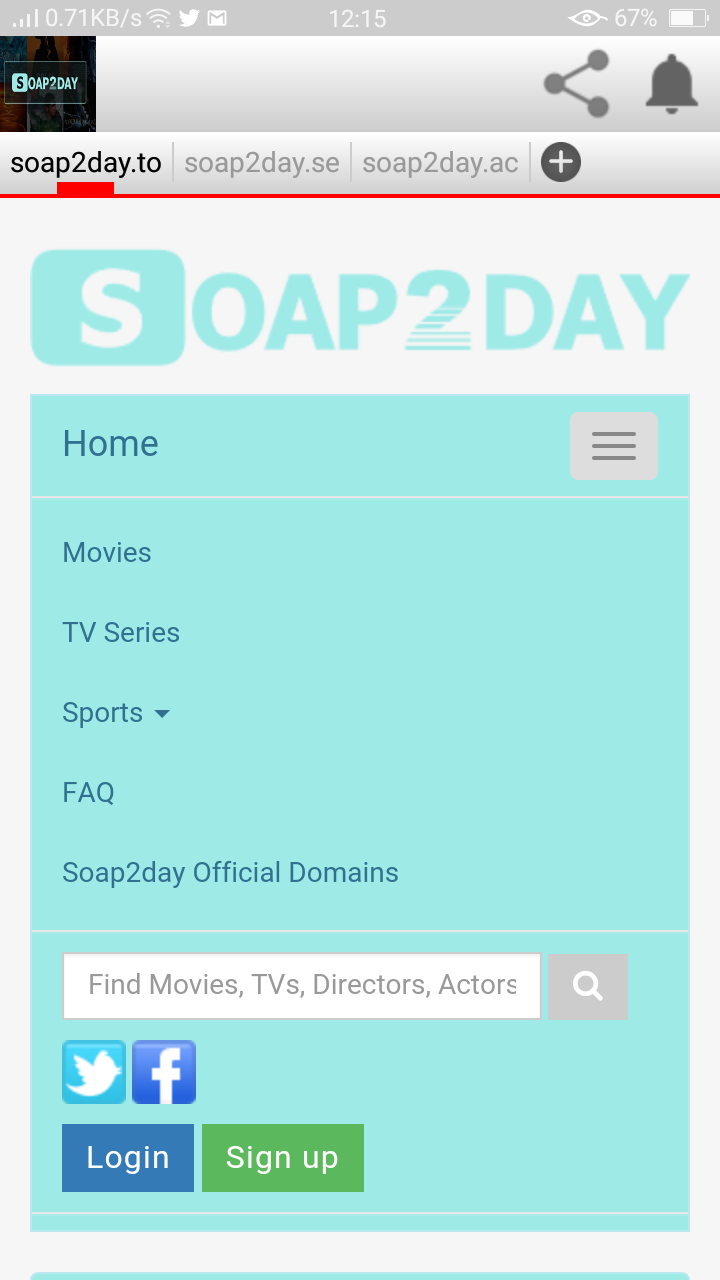Open the Movies section
This screenshot has width=720, height=1280.
(x=107, y=553)
